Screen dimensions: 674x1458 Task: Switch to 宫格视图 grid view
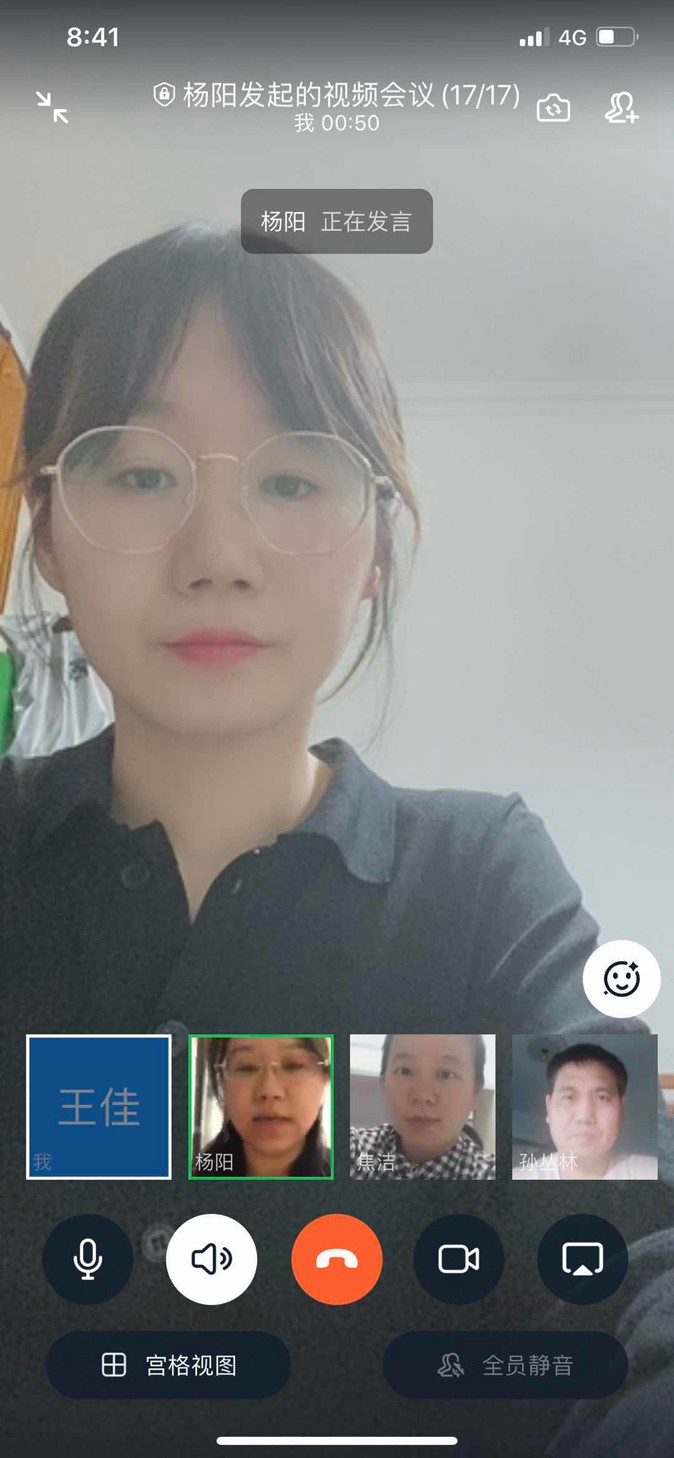[x=169, y=1365]
